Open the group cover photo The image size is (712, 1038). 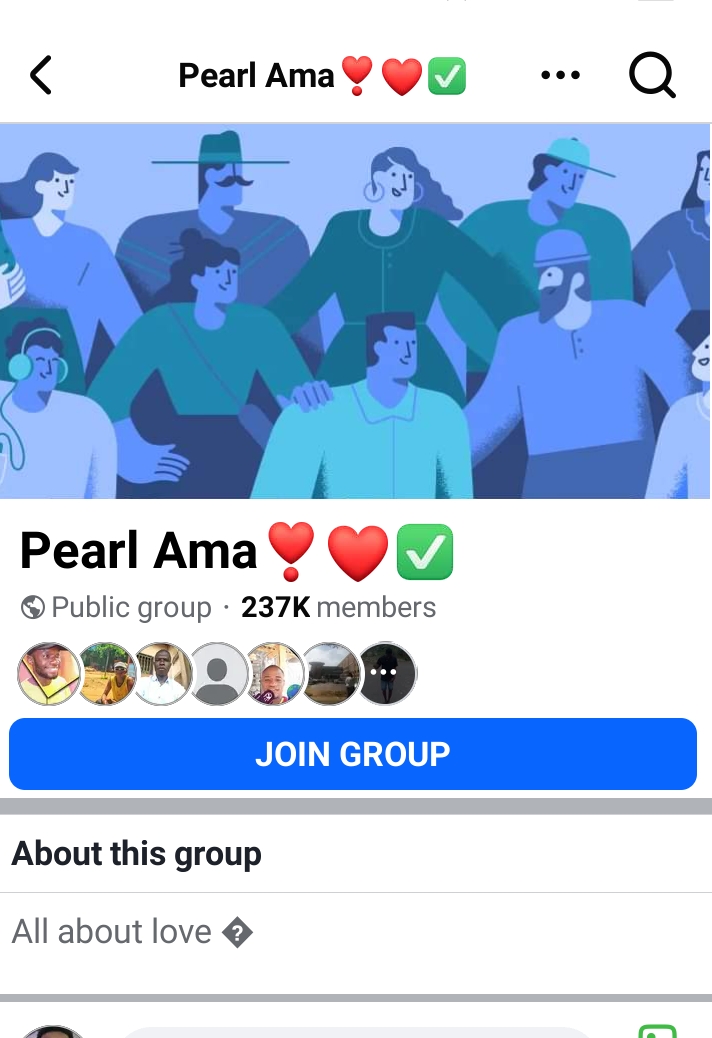coord(356,310)
